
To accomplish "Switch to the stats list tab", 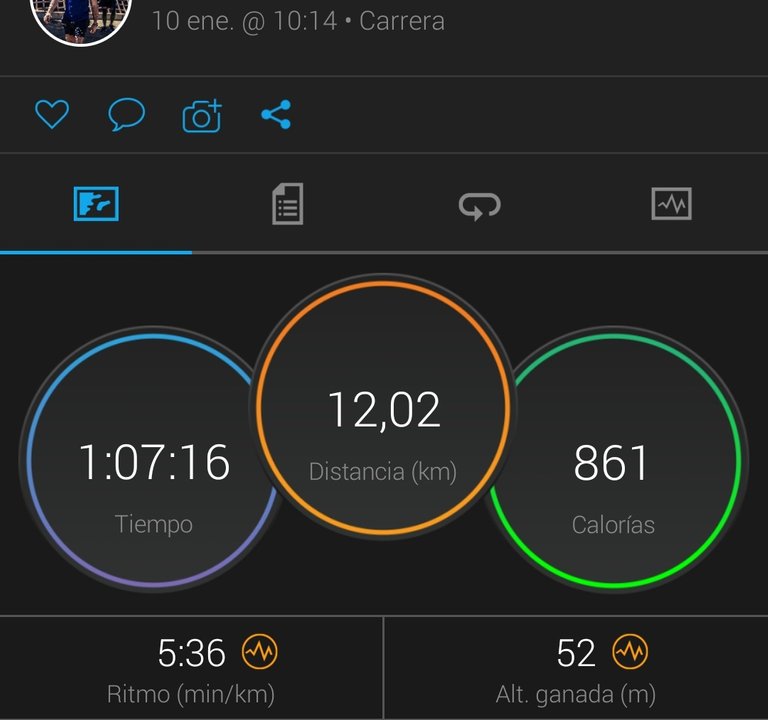I will tap(288, 205).
